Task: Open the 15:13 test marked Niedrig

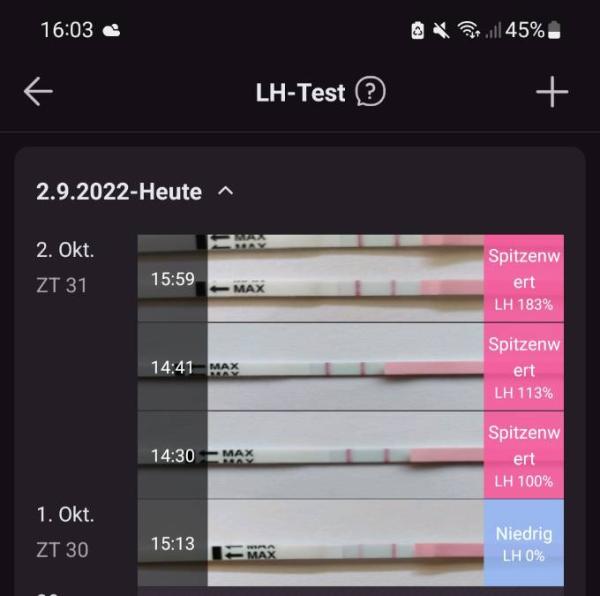Action: 350,544
